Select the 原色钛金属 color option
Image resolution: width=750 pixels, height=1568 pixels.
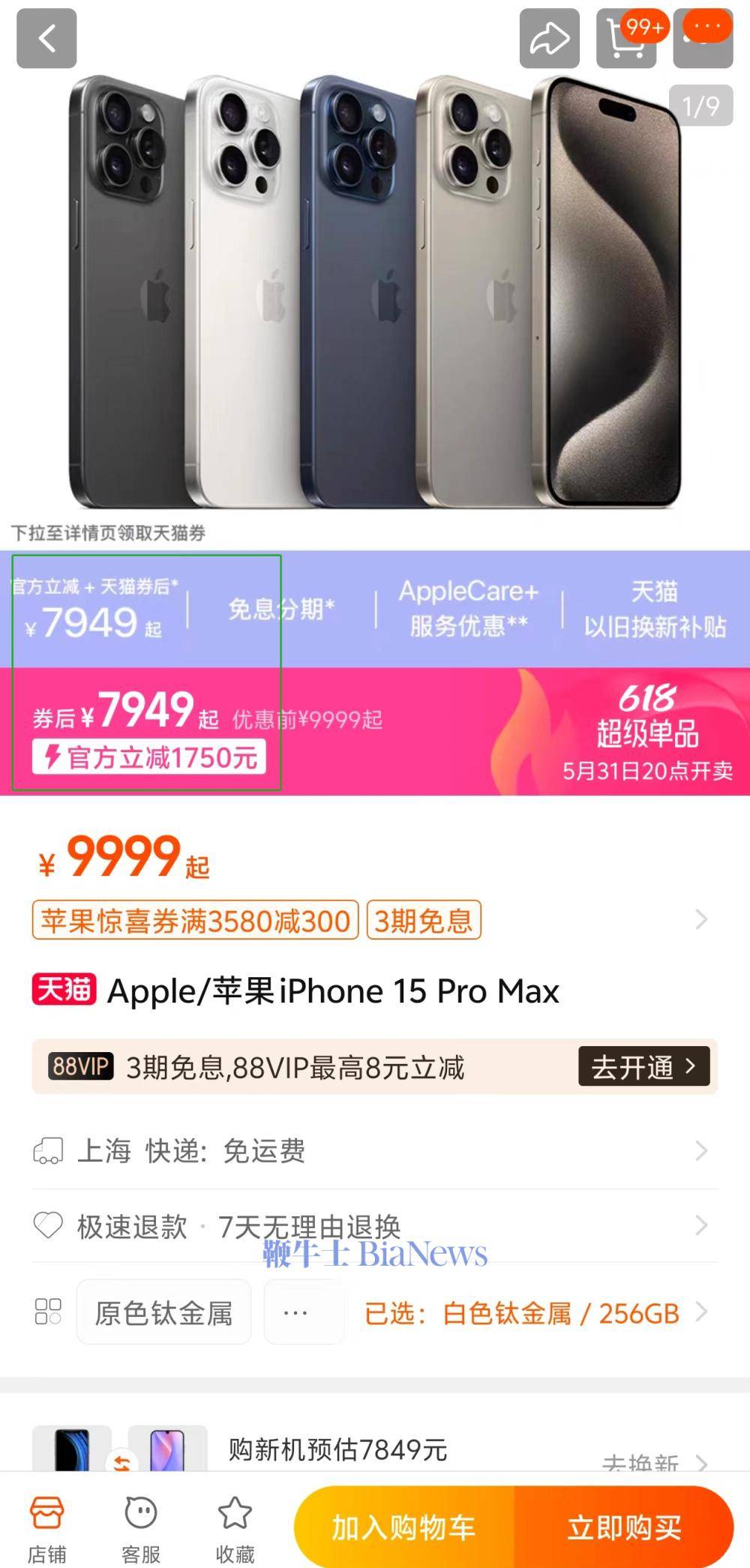point(163,1313)
